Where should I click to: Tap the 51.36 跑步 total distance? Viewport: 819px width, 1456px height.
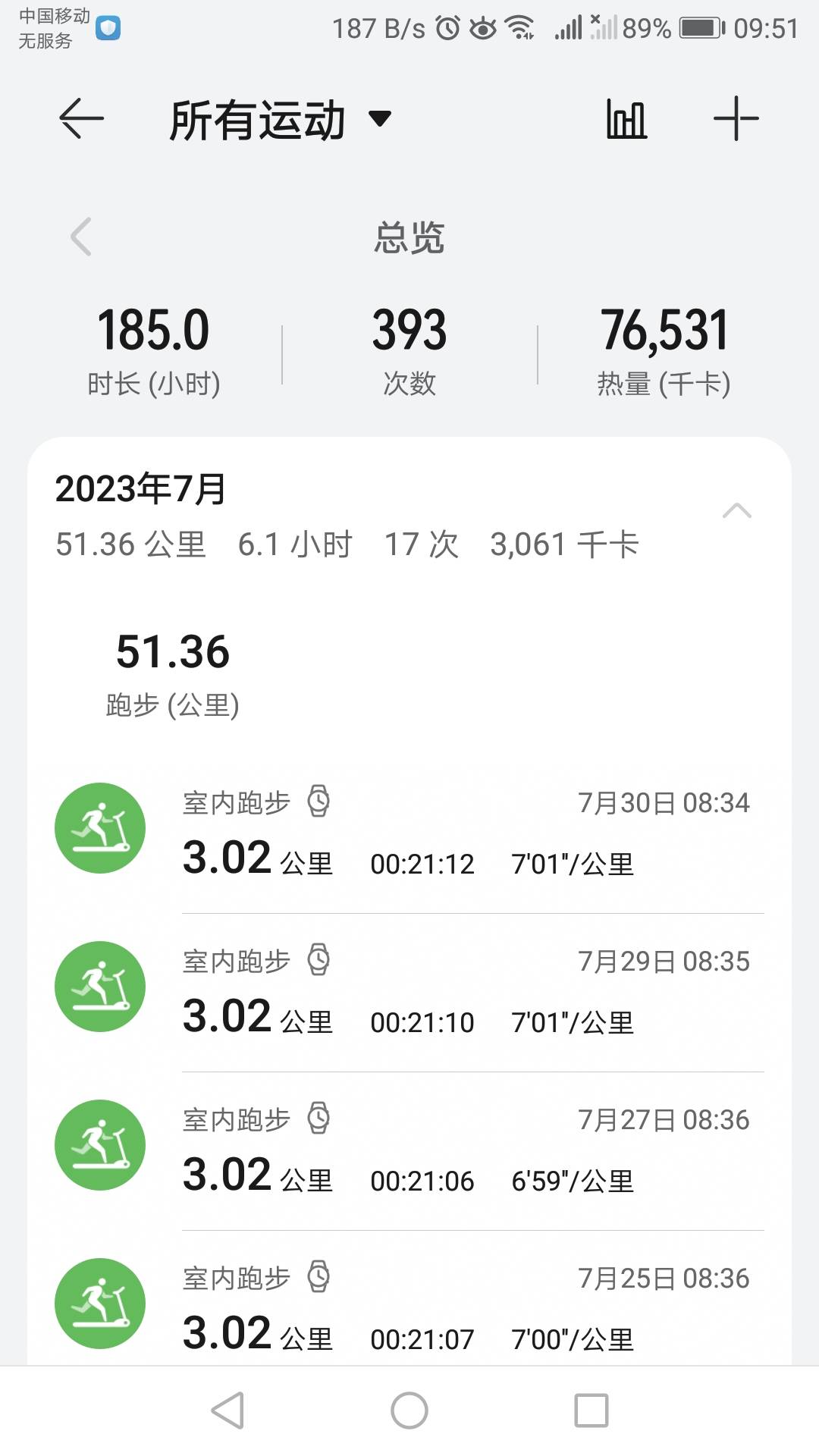click(x=170, y=667)
